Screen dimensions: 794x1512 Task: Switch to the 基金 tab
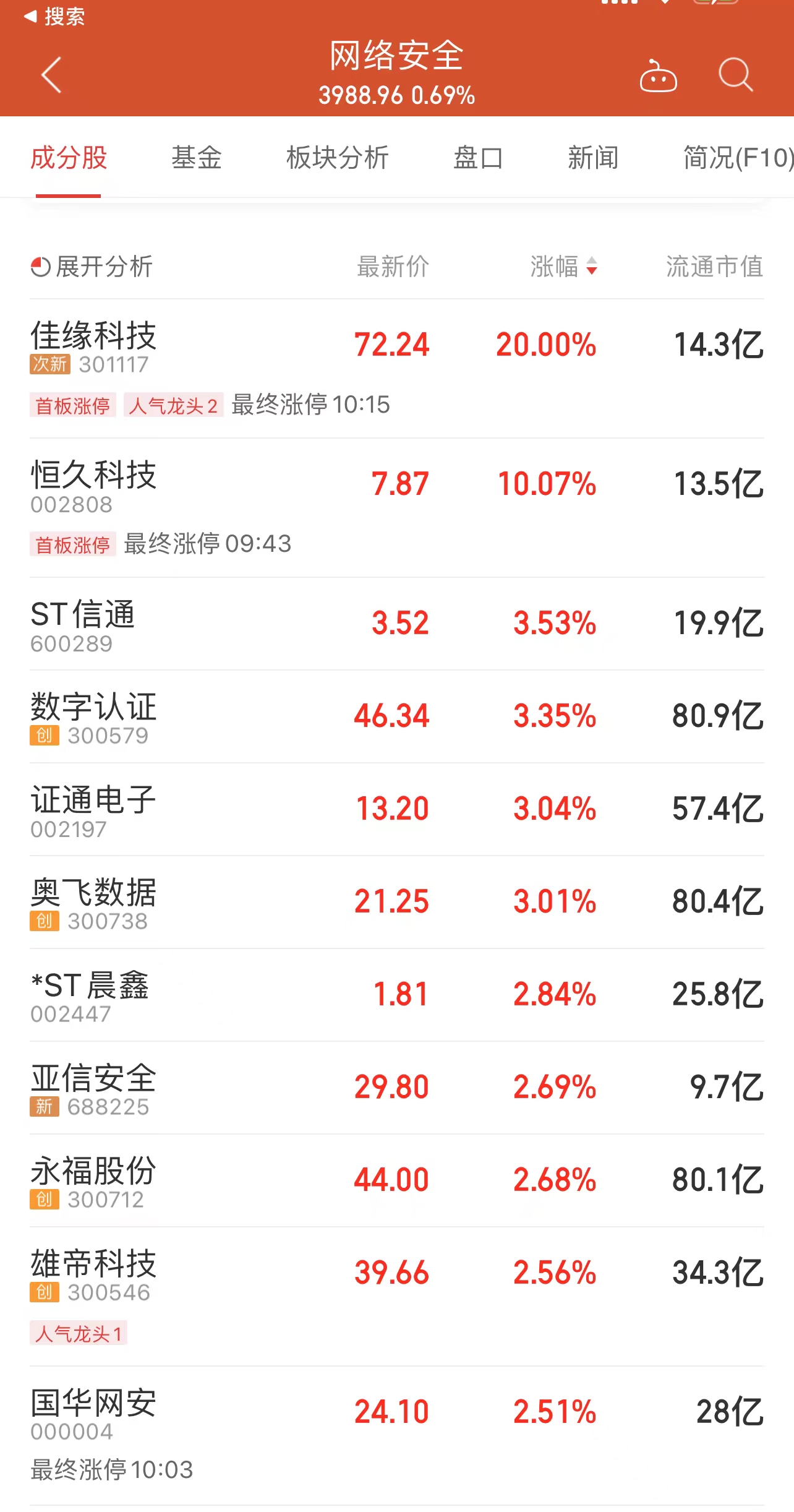pyautogui.click(x=196, y=158)
